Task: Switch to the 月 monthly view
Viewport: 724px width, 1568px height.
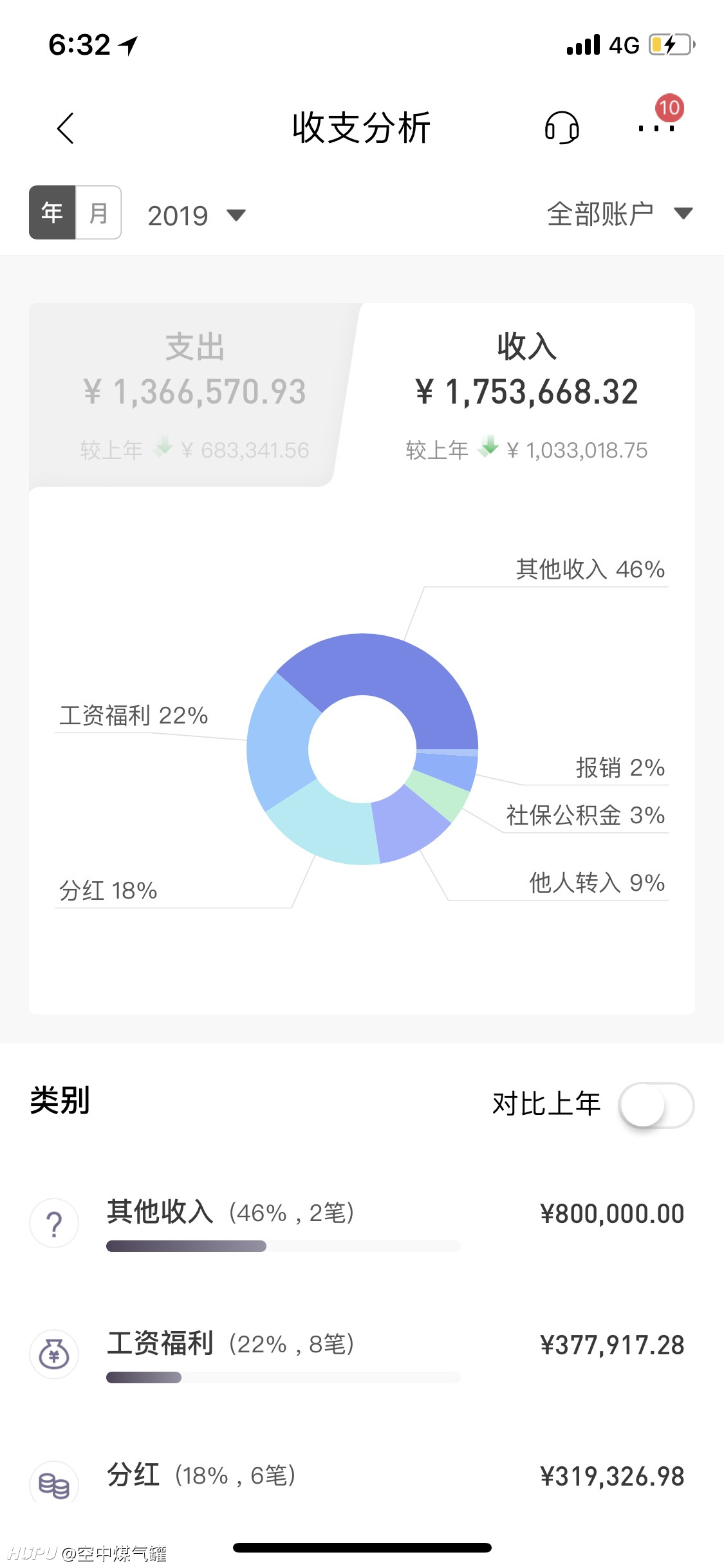Action: [x=98, y=212]
